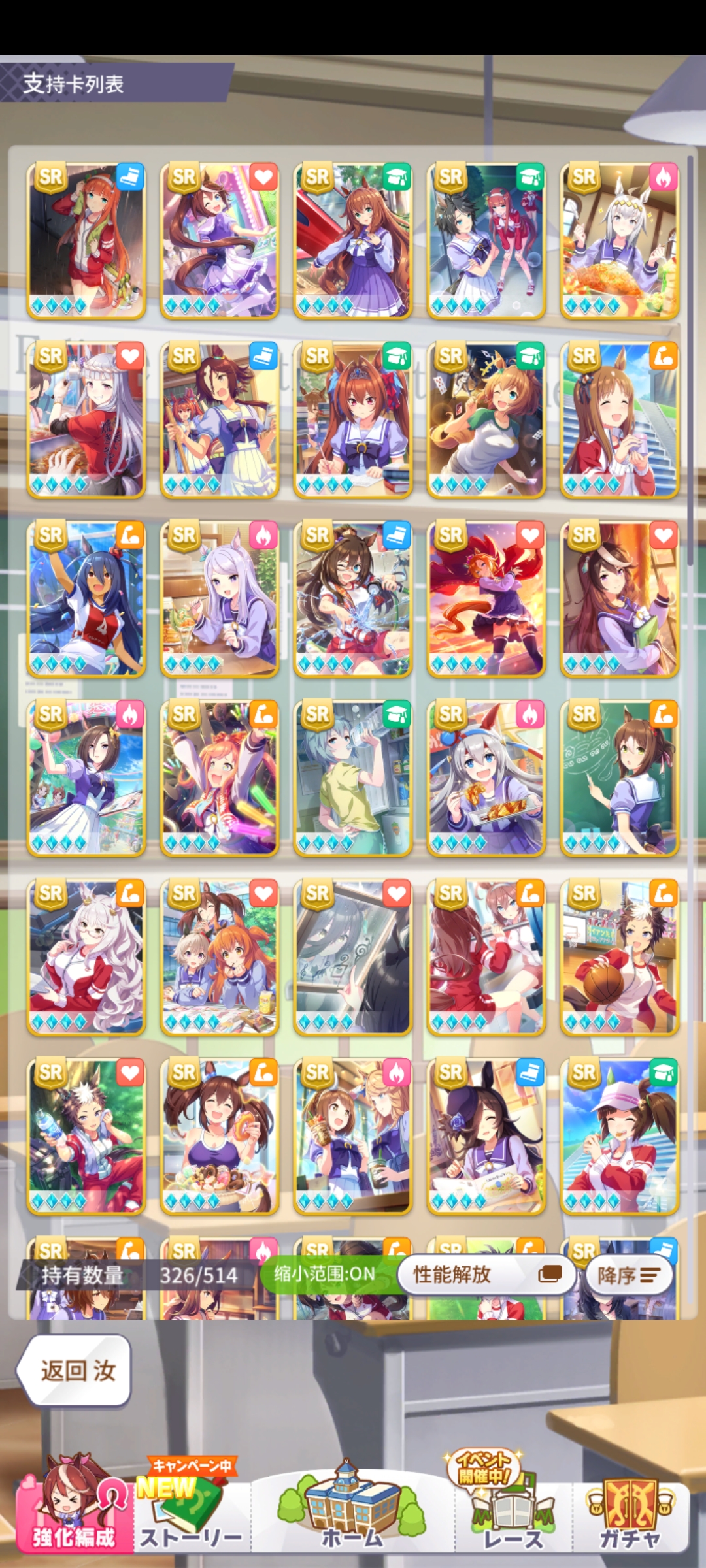Select the SR card with girl and donut basket
The height and width of the screenshot is (1568, 706).
[x=220, y=1136]
